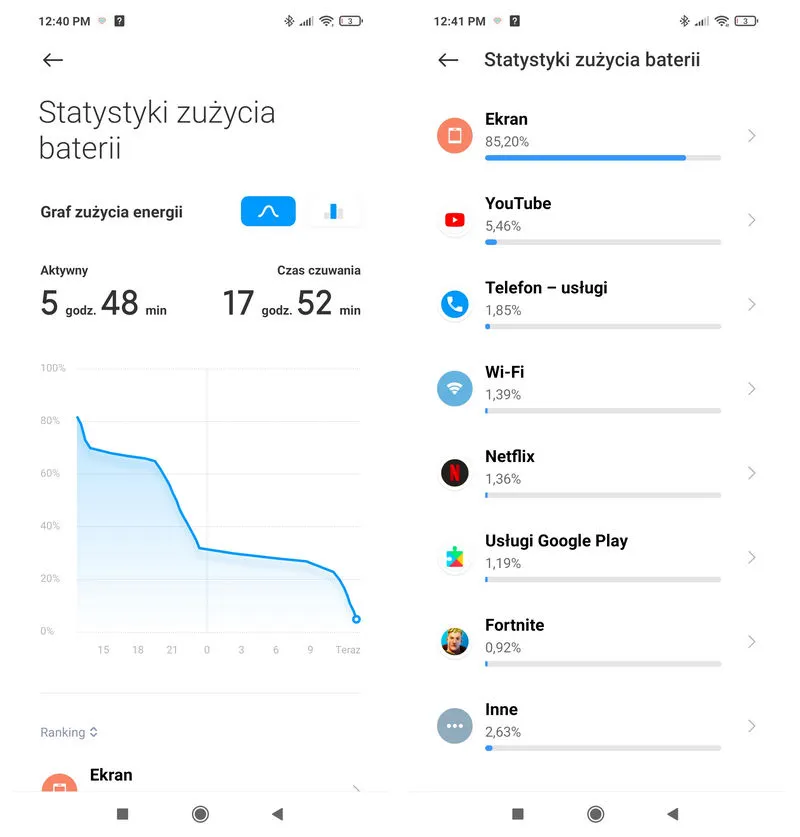Open Telefon – usługi battery details
This screenshot has height=837, width=800.
(x=596, y=304)
